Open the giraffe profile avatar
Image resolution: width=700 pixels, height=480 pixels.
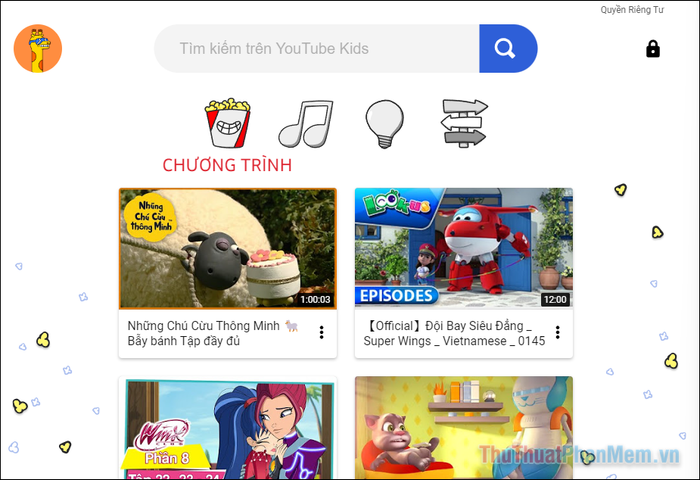(38, 48)
